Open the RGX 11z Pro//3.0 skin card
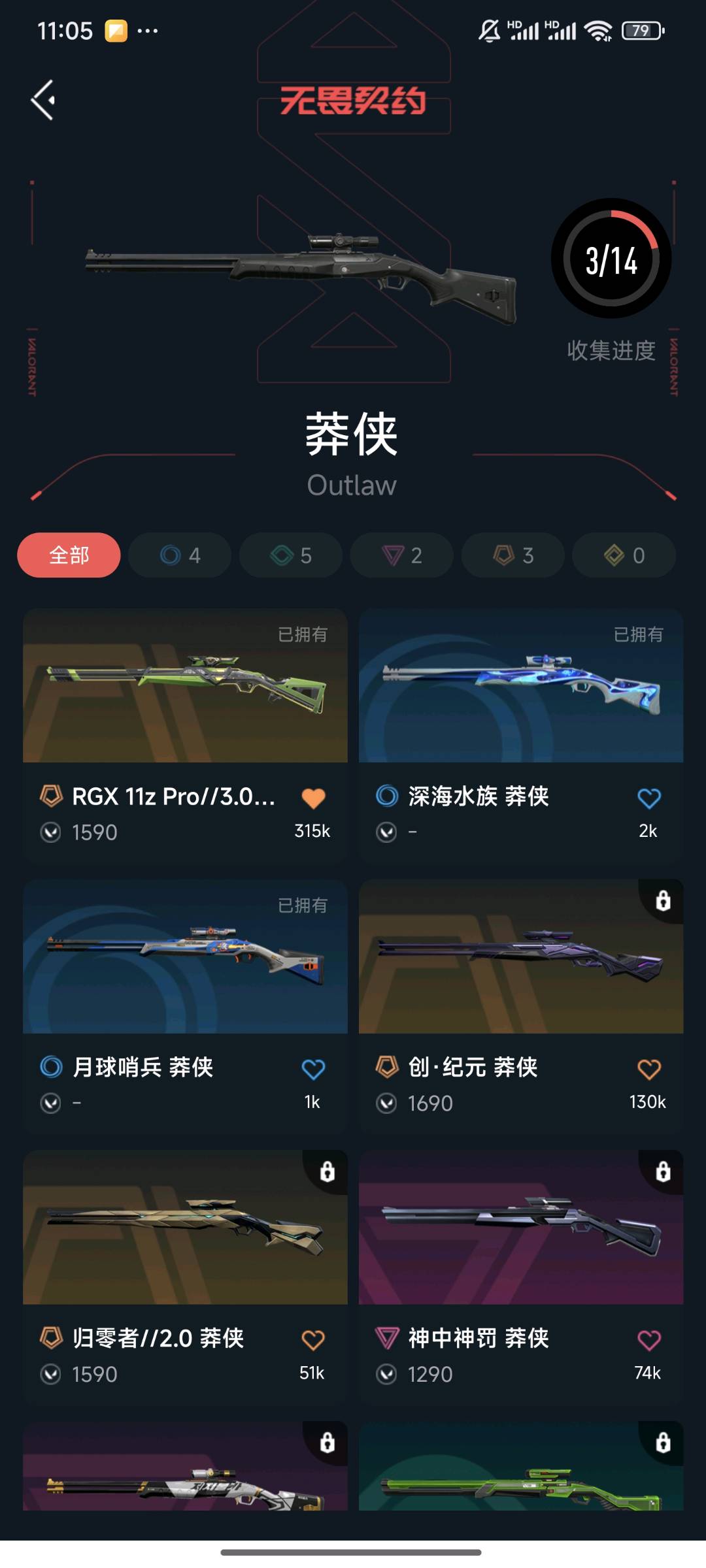 pos(185,686)
